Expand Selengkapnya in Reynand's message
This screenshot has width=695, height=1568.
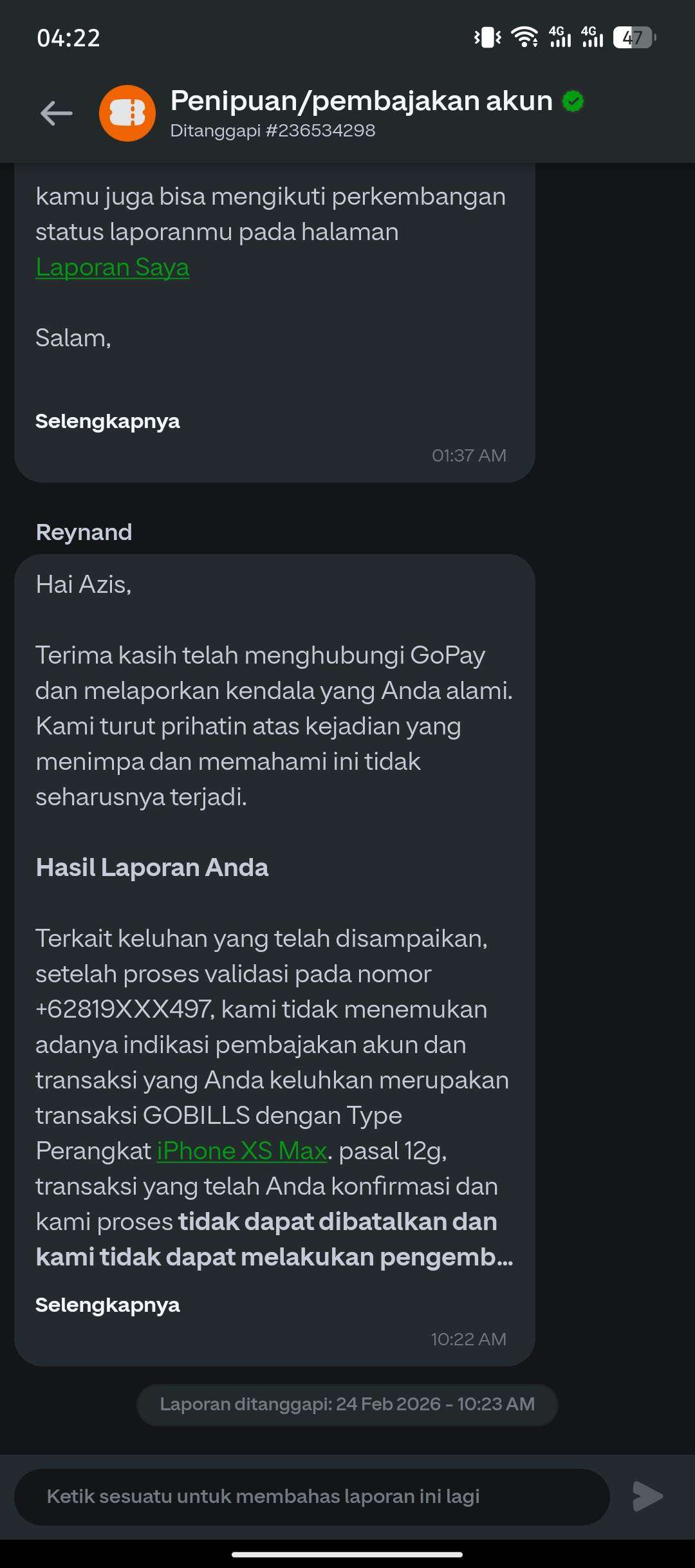click(107, 1305)
